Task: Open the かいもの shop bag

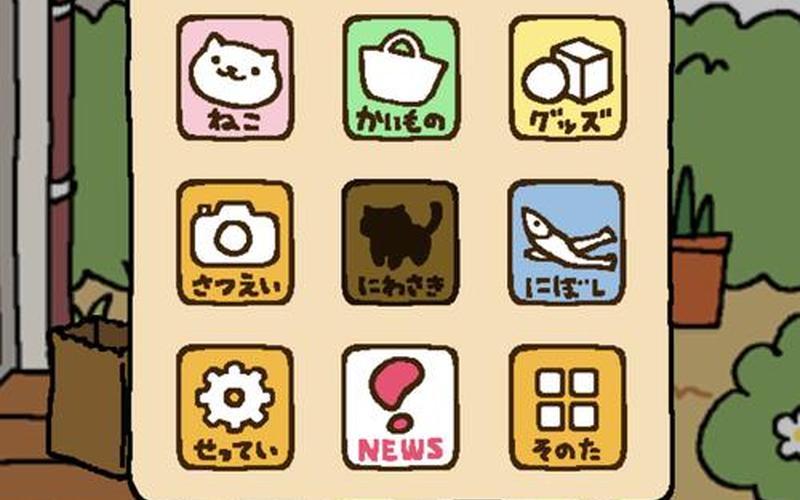Action: pyautogui.click(x=401, y=78)
